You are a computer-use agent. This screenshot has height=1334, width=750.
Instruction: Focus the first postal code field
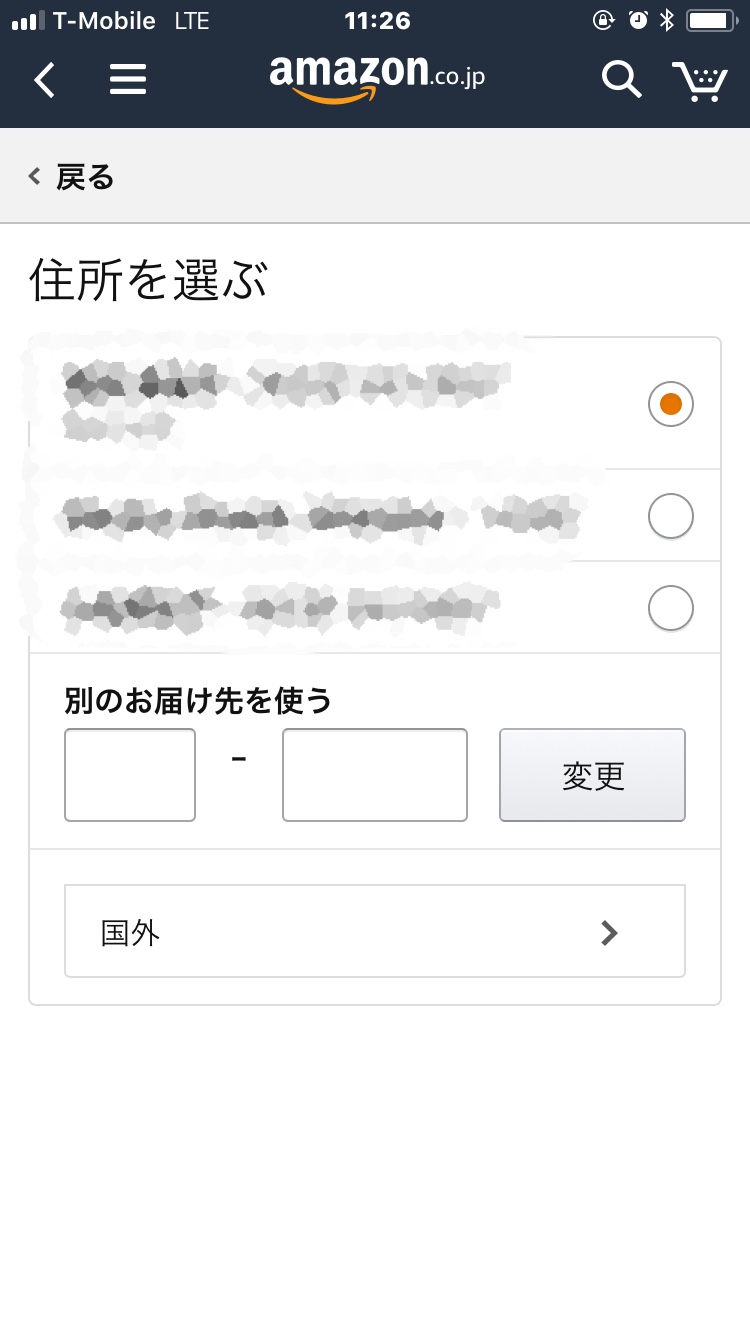pos(130,775)
